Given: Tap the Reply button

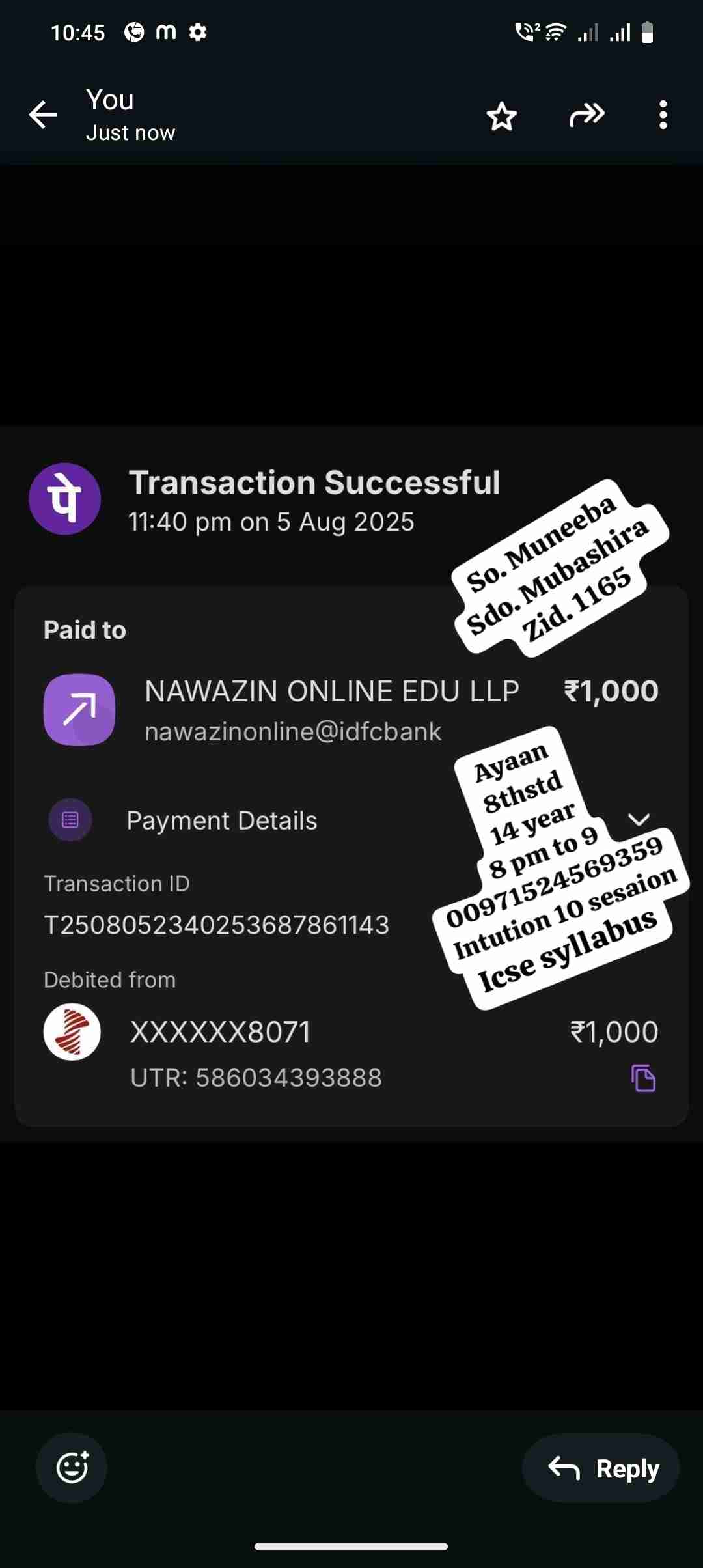Looking at the screenshot, I should point(601,1467).
